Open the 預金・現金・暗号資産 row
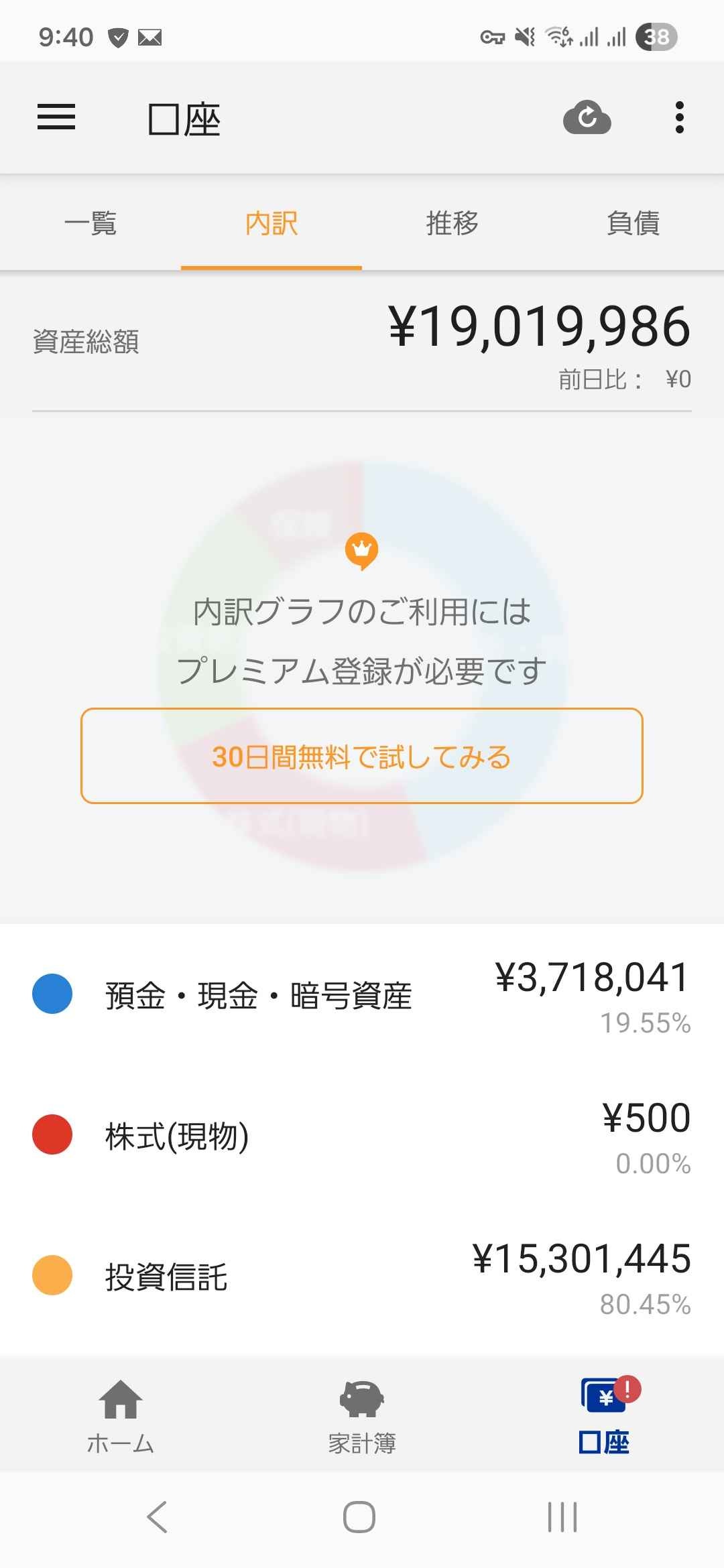This screenshot has width=724, height=1568. 362,995
